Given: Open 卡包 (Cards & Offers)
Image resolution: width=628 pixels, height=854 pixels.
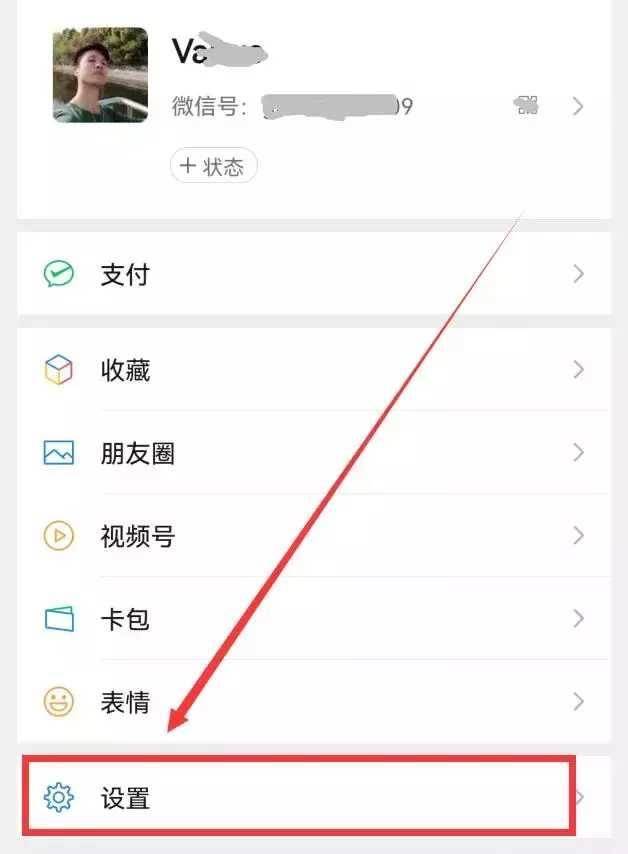Looking at the screenshot, I should tap(125, 619).
